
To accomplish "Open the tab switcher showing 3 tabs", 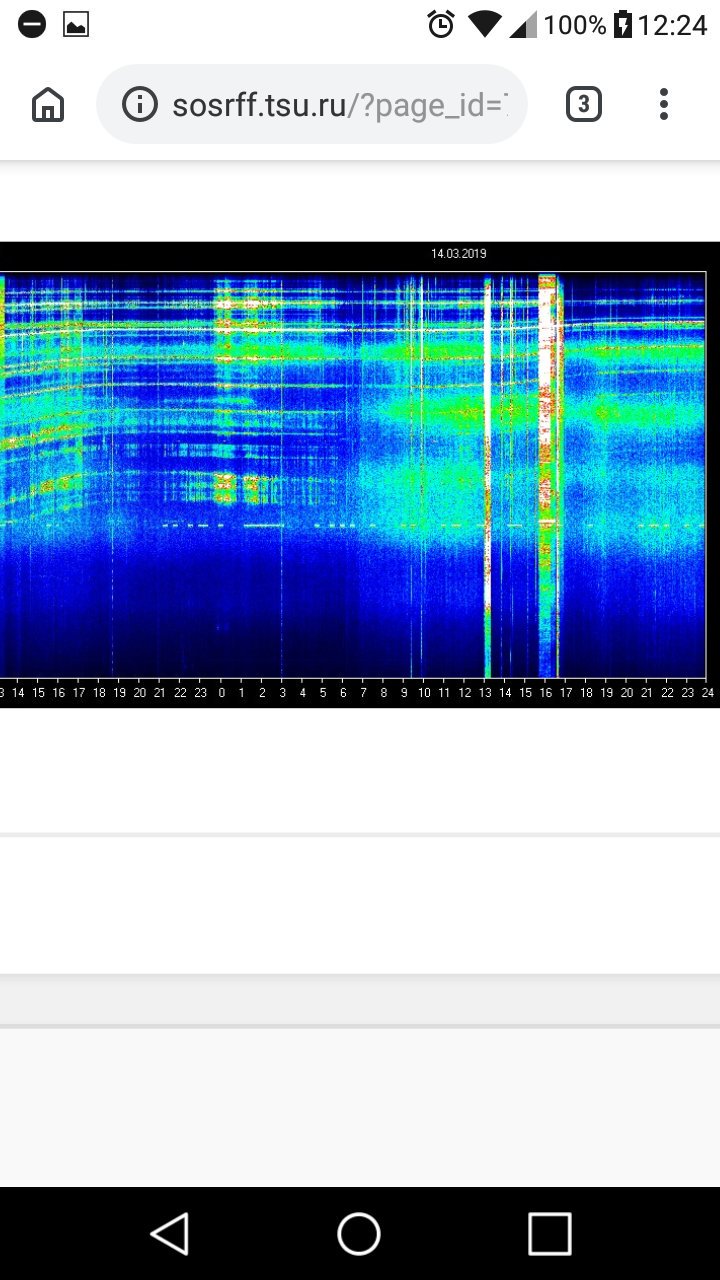I will 584,104.
